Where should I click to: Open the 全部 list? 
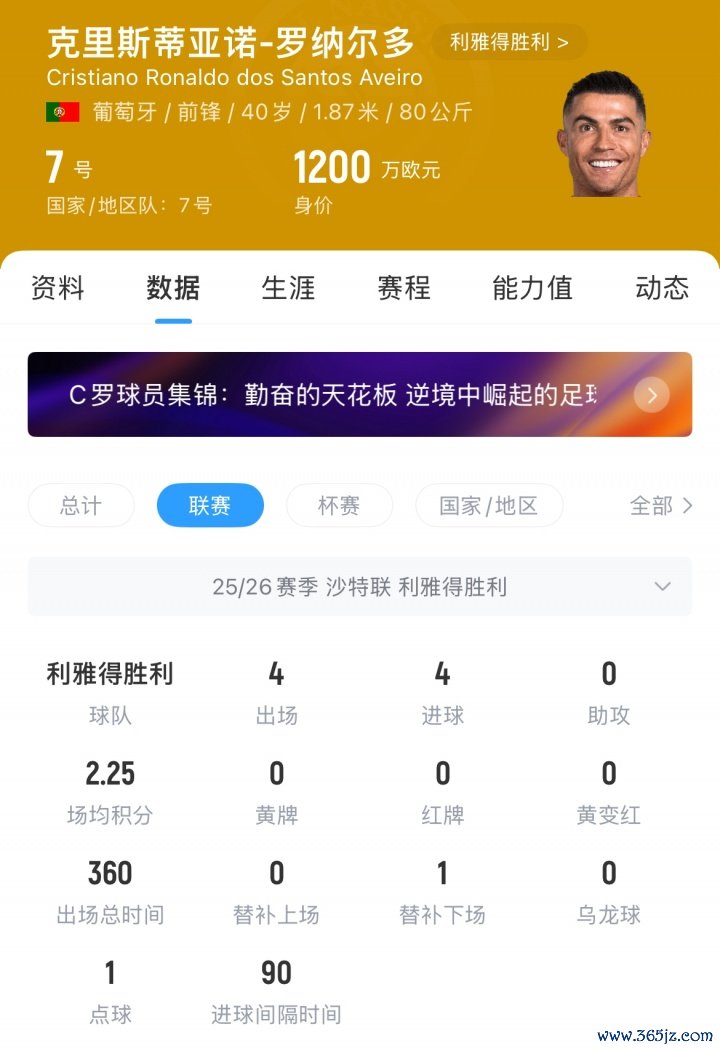click(660, 506)
